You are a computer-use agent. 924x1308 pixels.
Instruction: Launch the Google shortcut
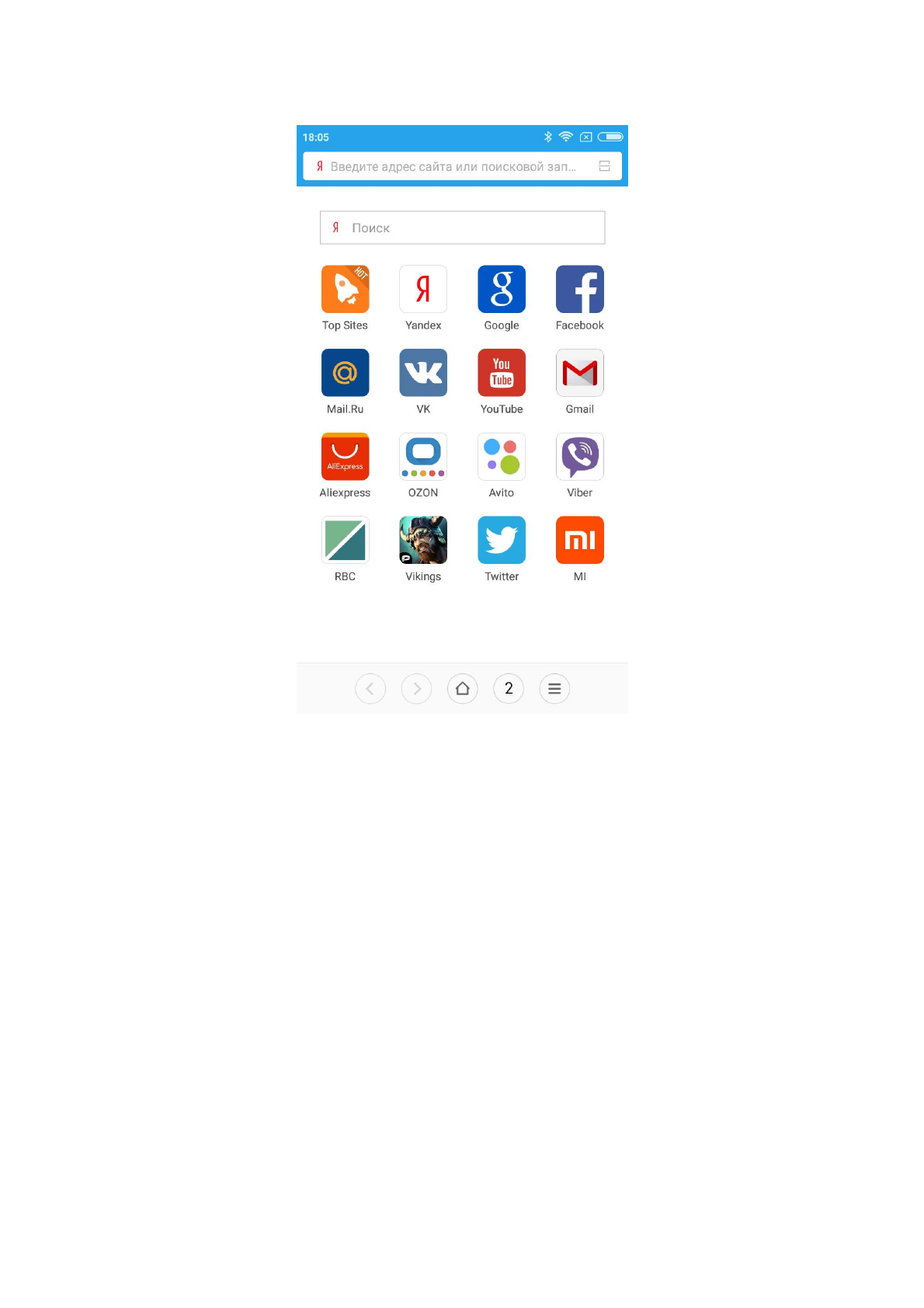click(x=502, y=290)
